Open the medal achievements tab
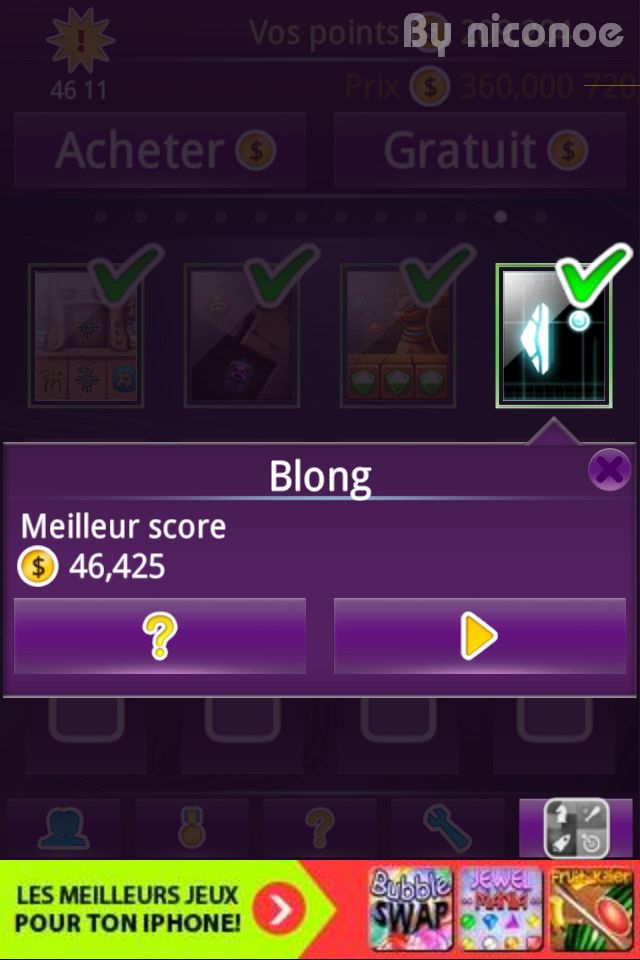The width and height of the screenshot is (640, 960). 192,828
